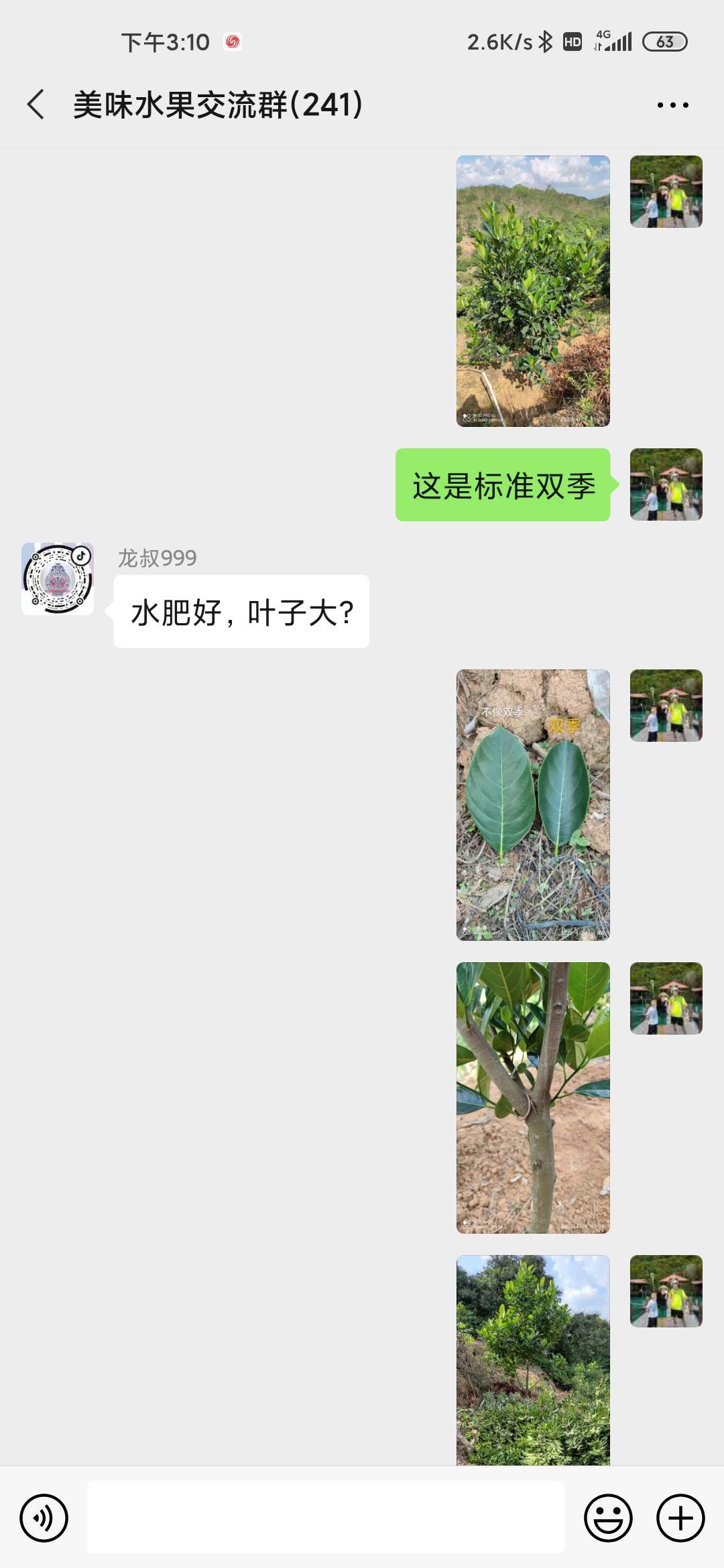Viewport: 724px width, 1568px height.
Task: Open the emoji picker
Action: (x=608, y=1518)
